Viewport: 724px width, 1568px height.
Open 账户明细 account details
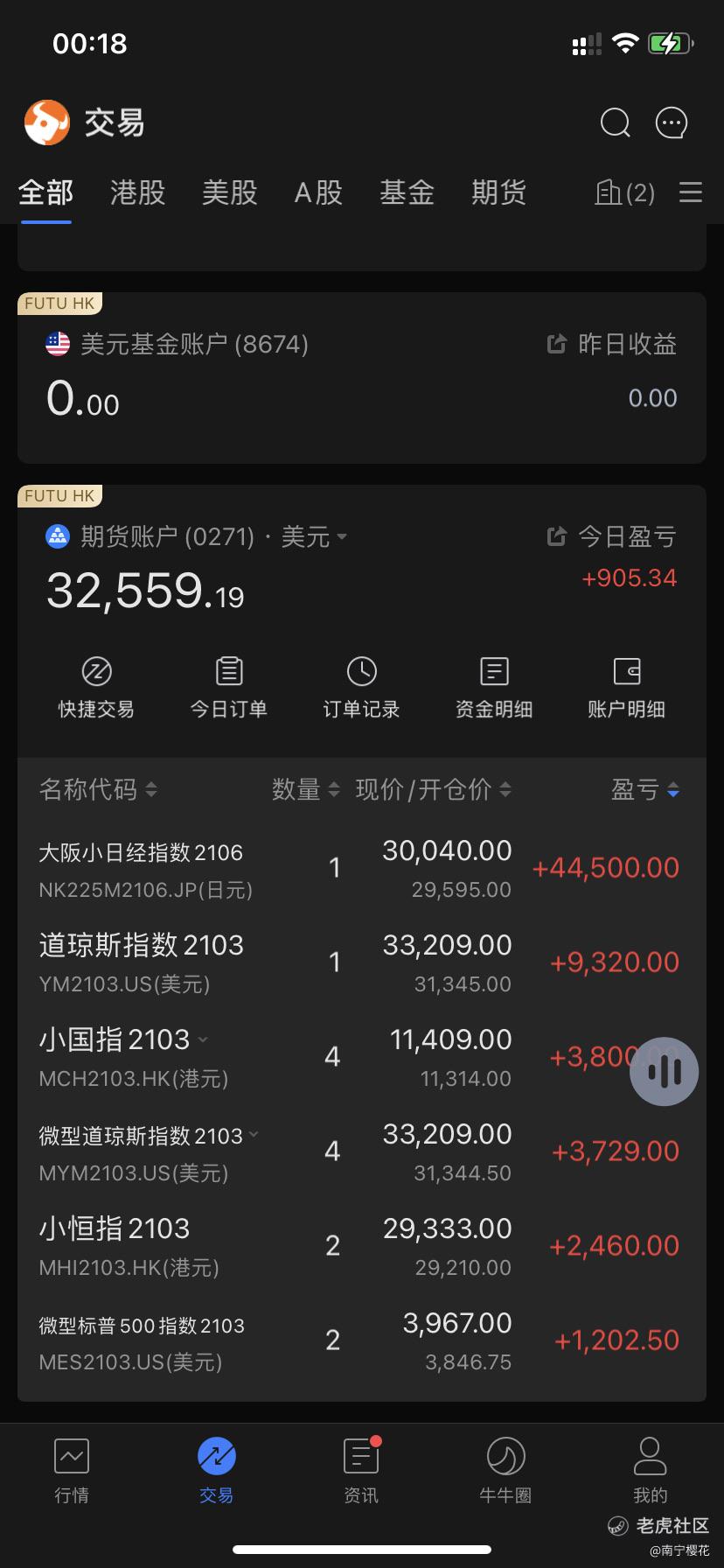click(x=627, y=688)
